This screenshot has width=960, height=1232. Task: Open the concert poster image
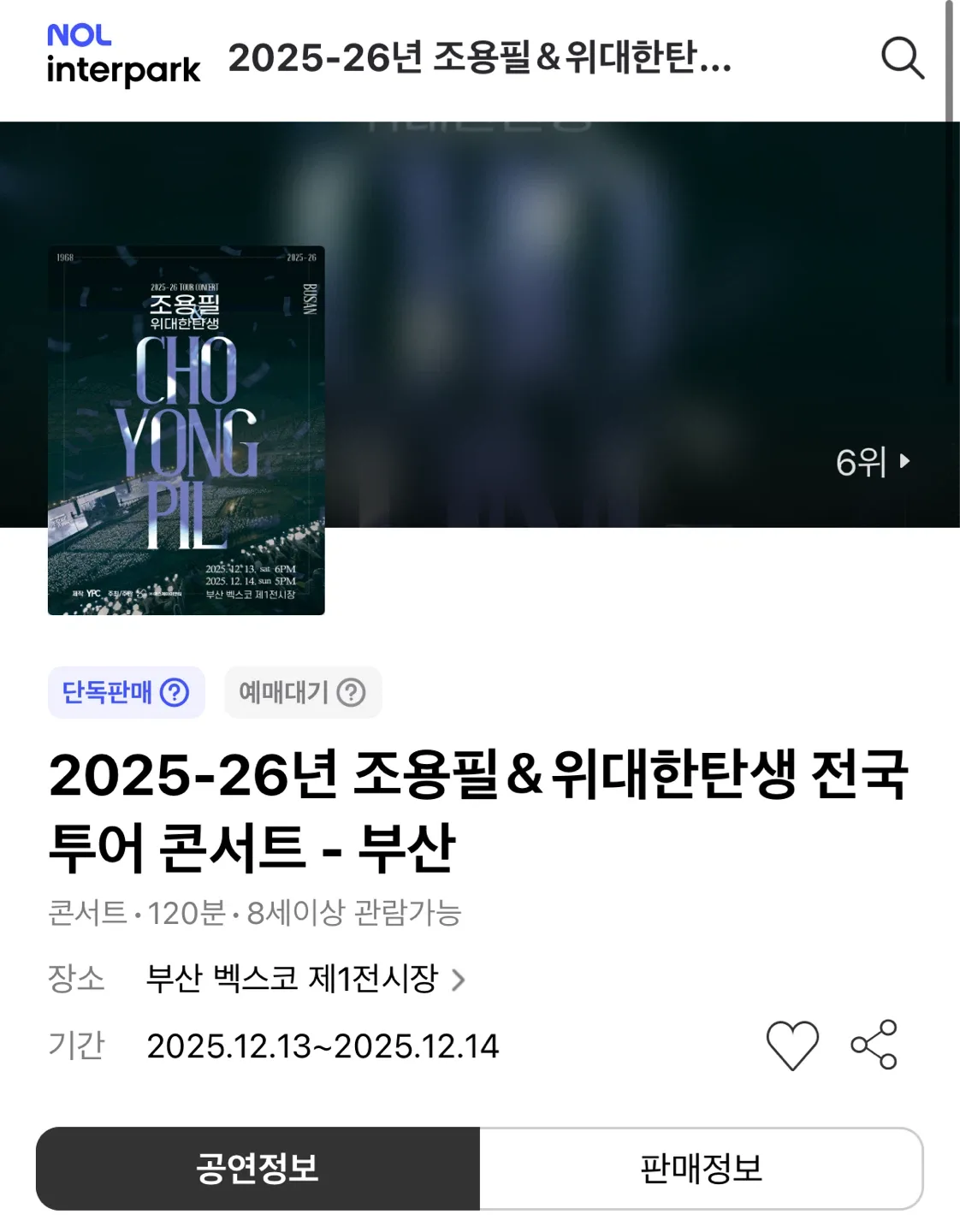click(x=187, y=430)
